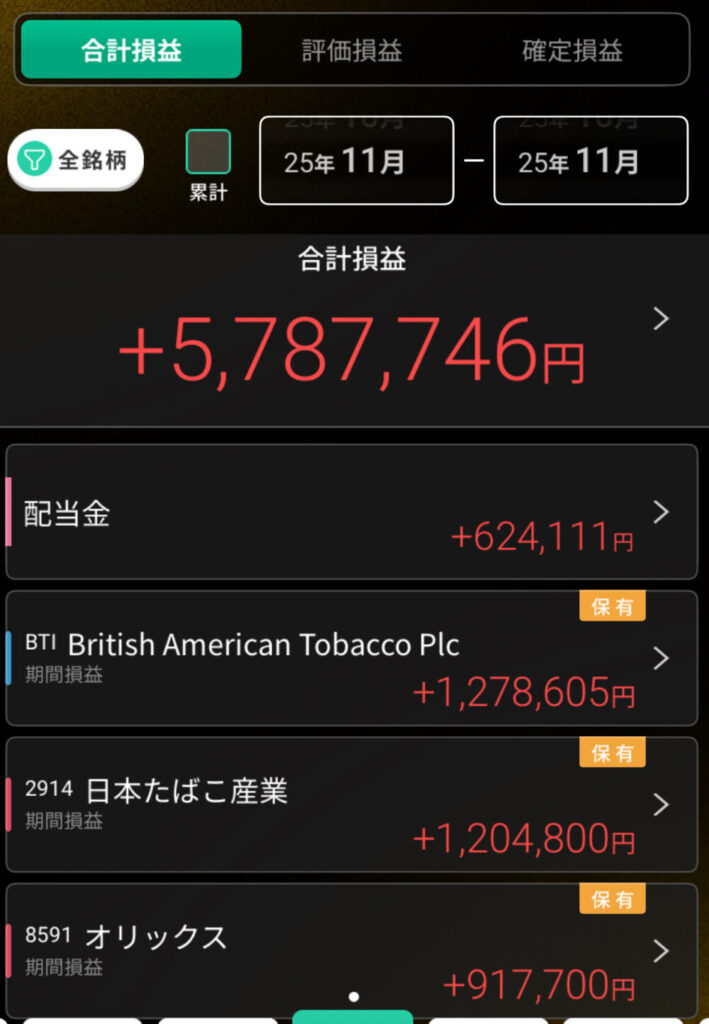Open the 全銘柄 filter
Screen dimensions: 709x1024
coord(76,160)
